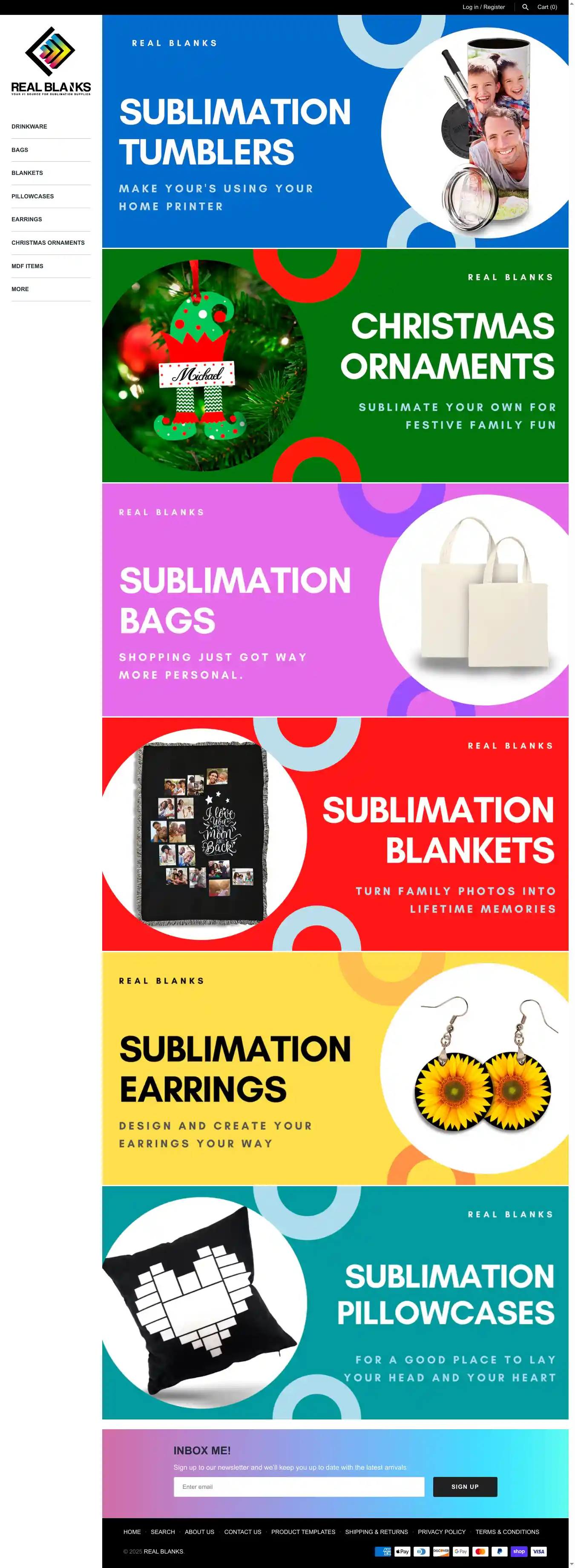Tap the Enter email newsletter field
Screen dimensions: 575x1568
pos(299,1486)
